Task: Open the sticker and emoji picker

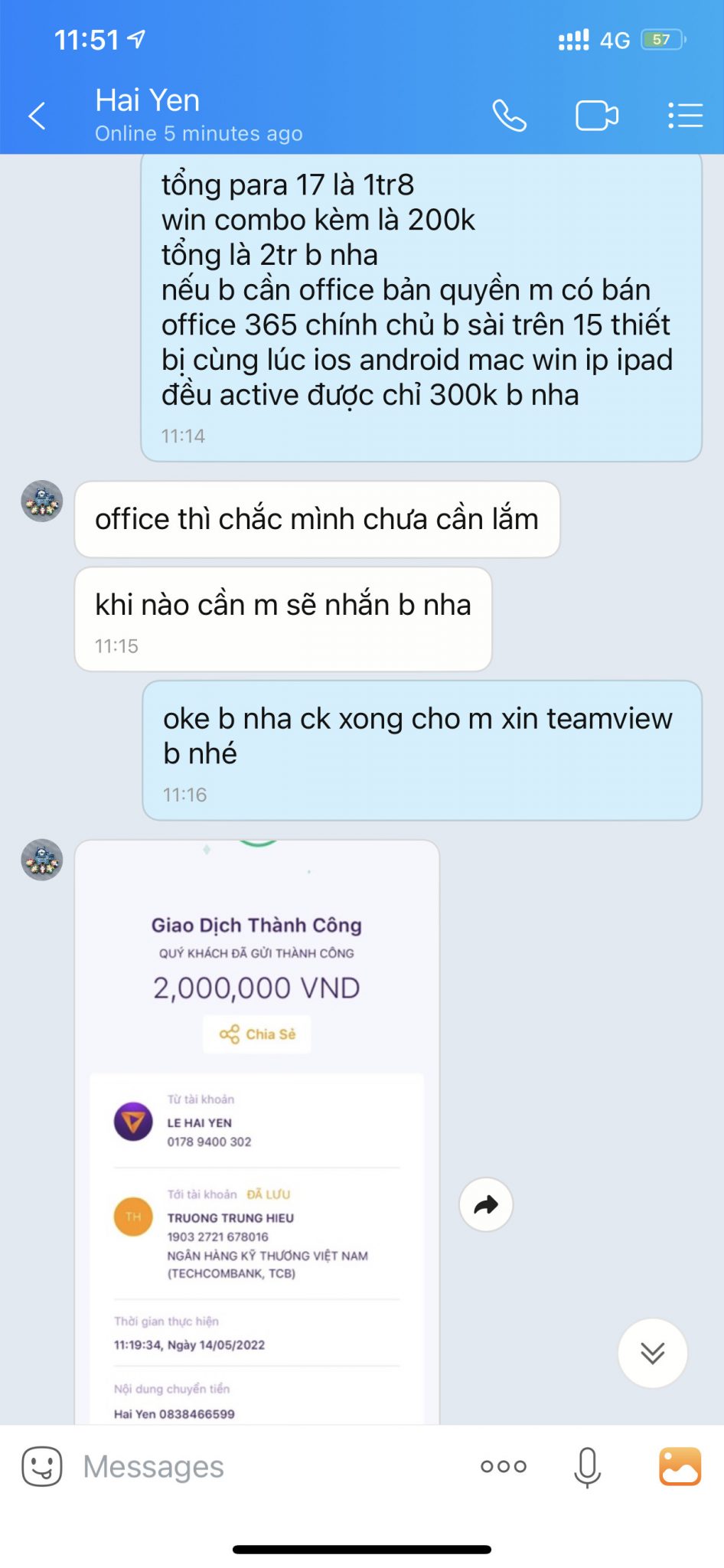Action: coord(42,1466)
